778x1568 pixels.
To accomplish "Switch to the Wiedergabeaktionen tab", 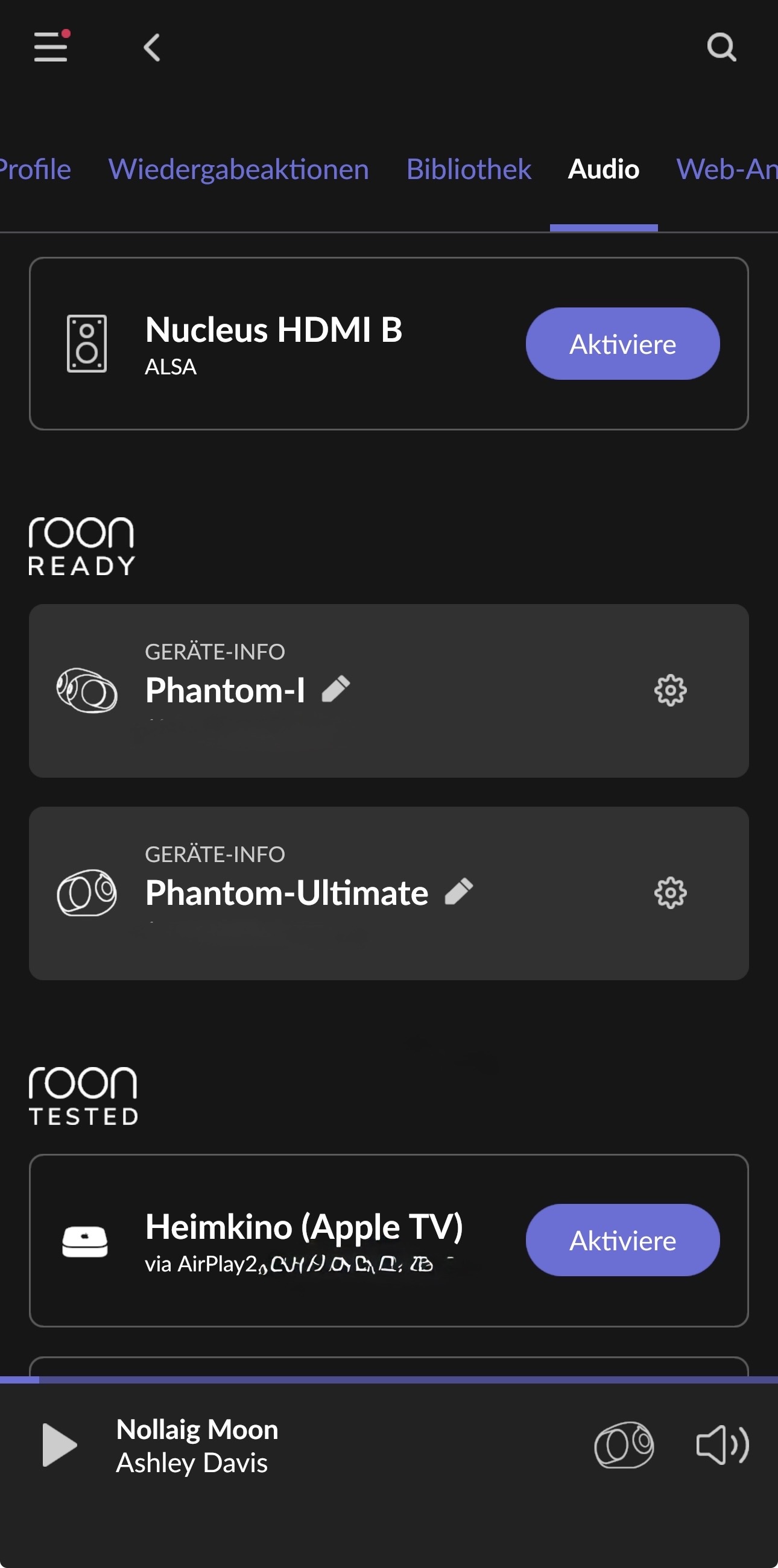I will pyautogui.click(x=239, y=169).
